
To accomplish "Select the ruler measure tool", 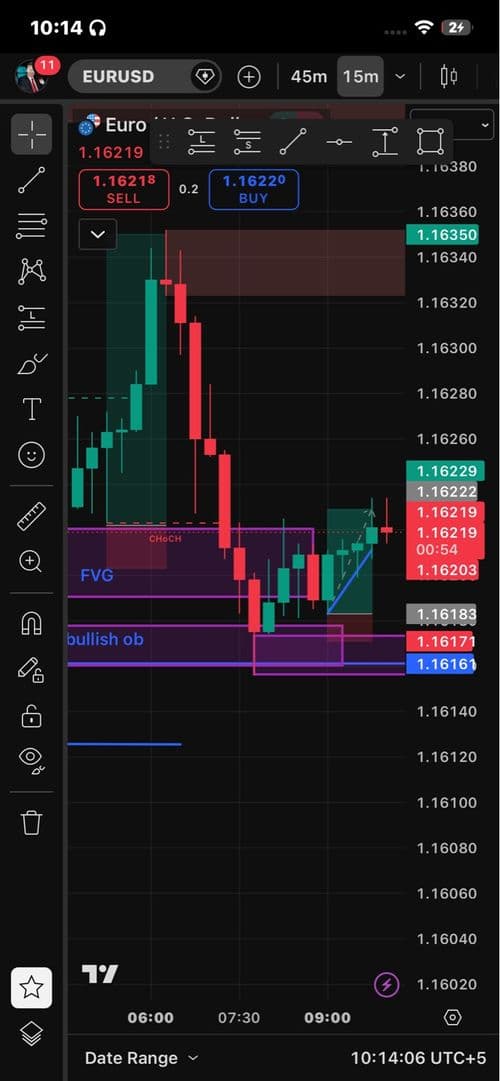I will [32, 516].
